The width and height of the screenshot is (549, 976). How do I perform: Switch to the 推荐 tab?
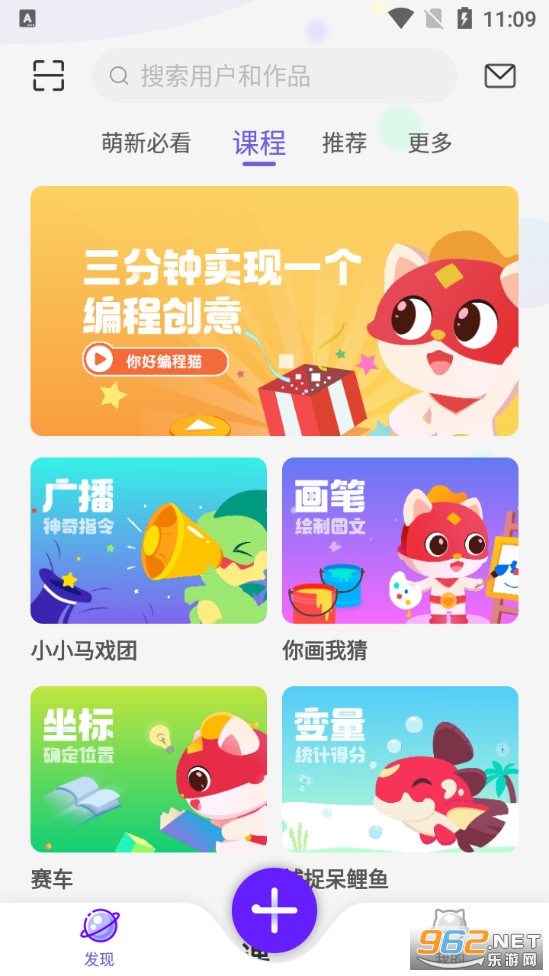pyautogui.click(x=344, y=143)
